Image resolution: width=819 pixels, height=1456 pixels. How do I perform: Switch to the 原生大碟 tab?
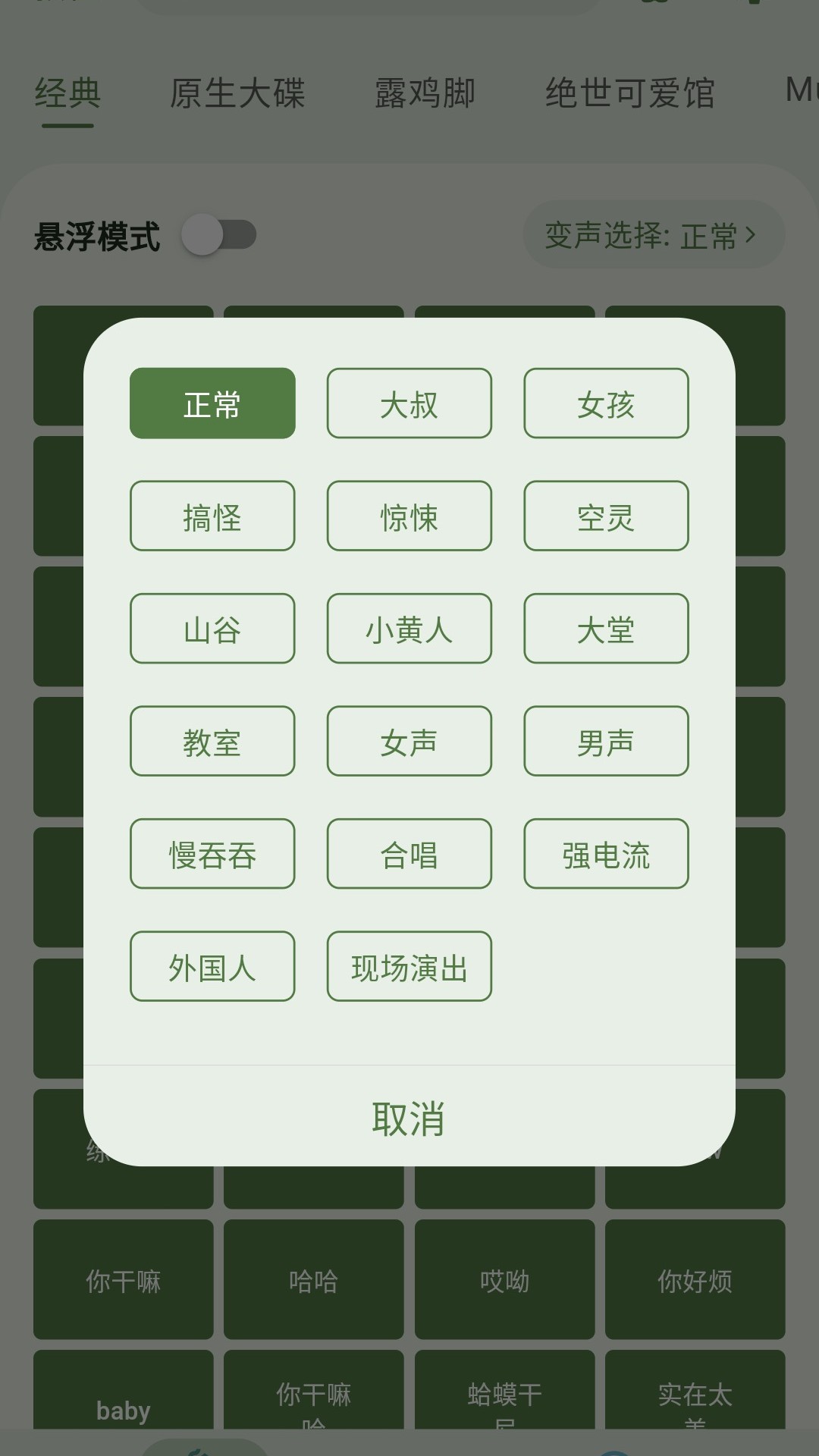[x=238, y=93]
